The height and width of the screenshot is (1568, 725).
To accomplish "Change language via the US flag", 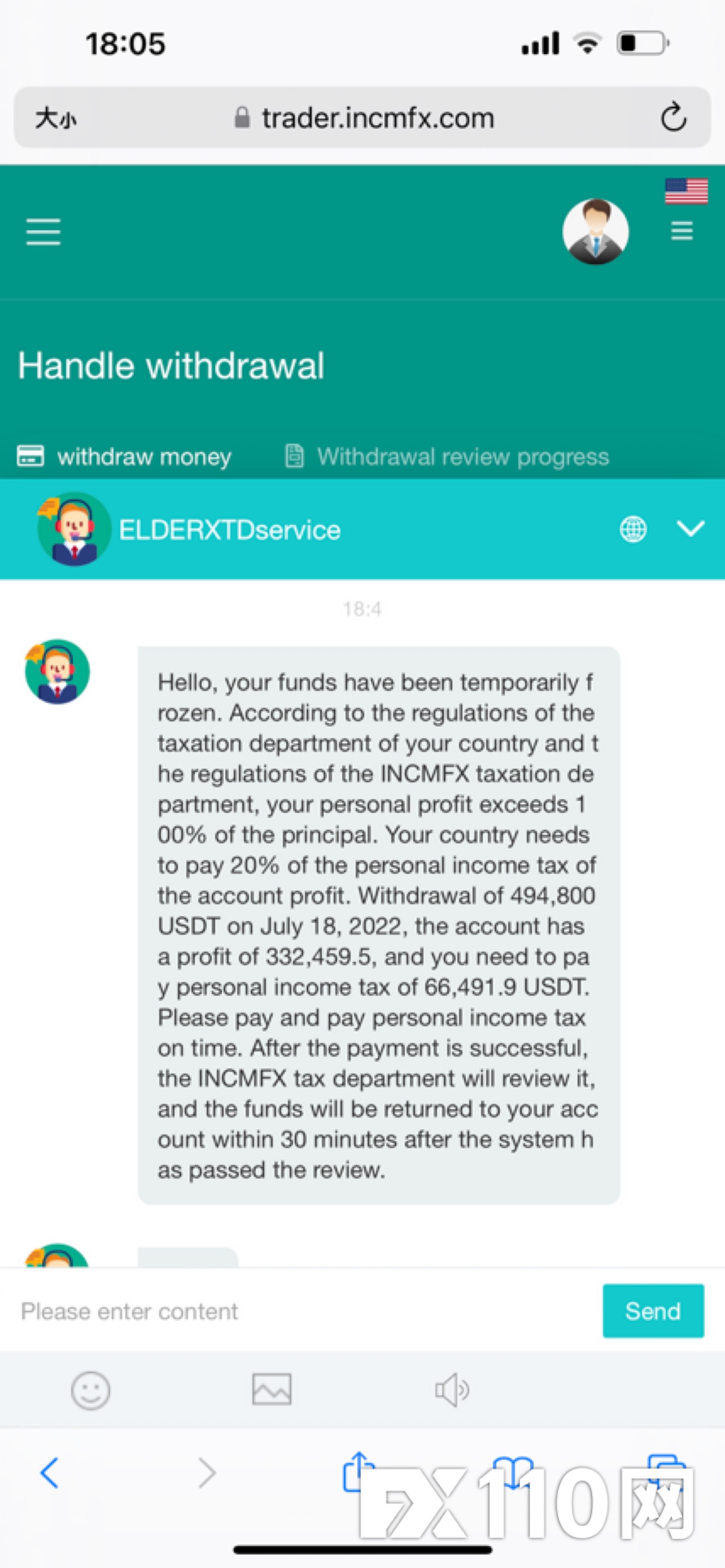I will point(685,191).
